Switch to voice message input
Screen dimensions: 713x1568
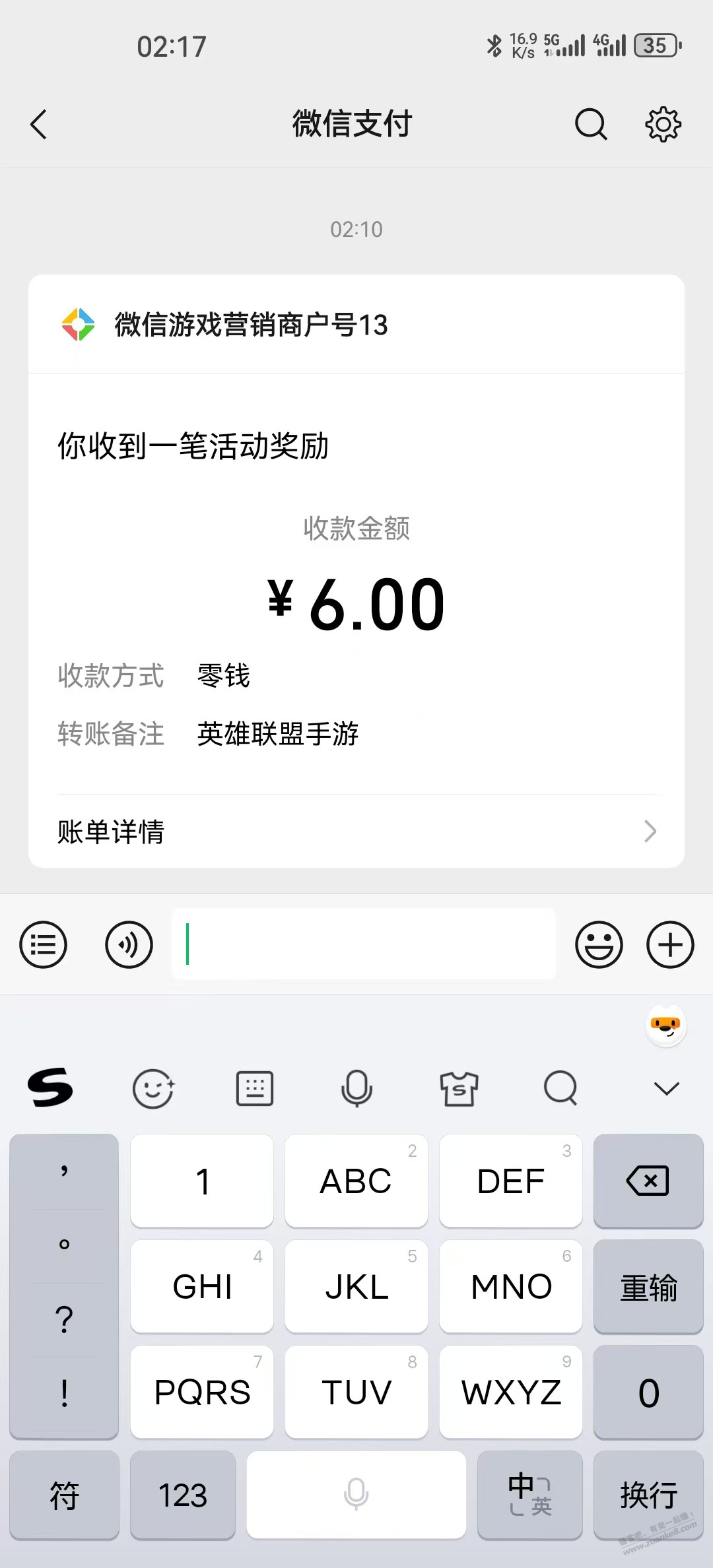(x=129, y=944)
